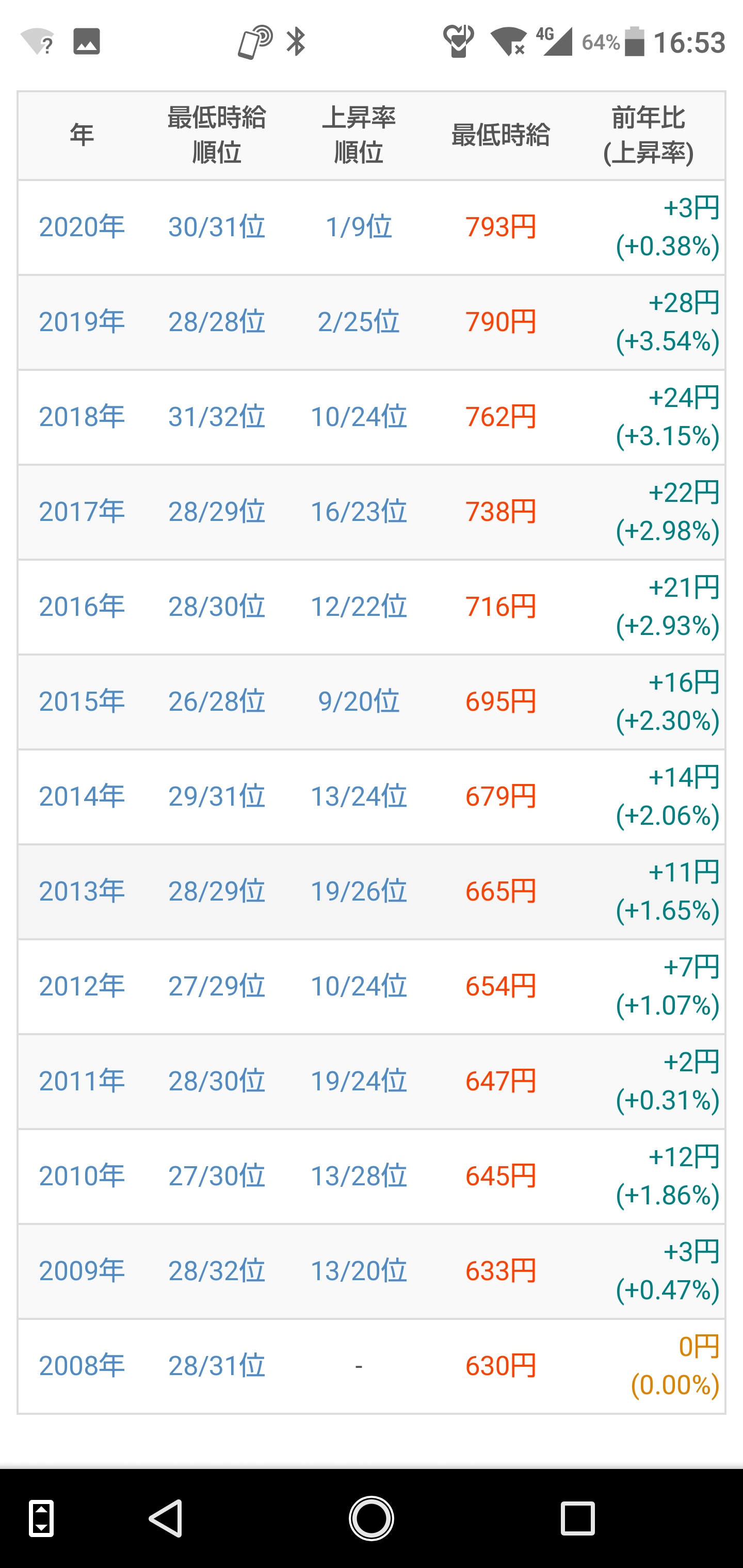Go to the home screen
743x1568 pixels.
pyautogui.click(x=372, y=1518)
